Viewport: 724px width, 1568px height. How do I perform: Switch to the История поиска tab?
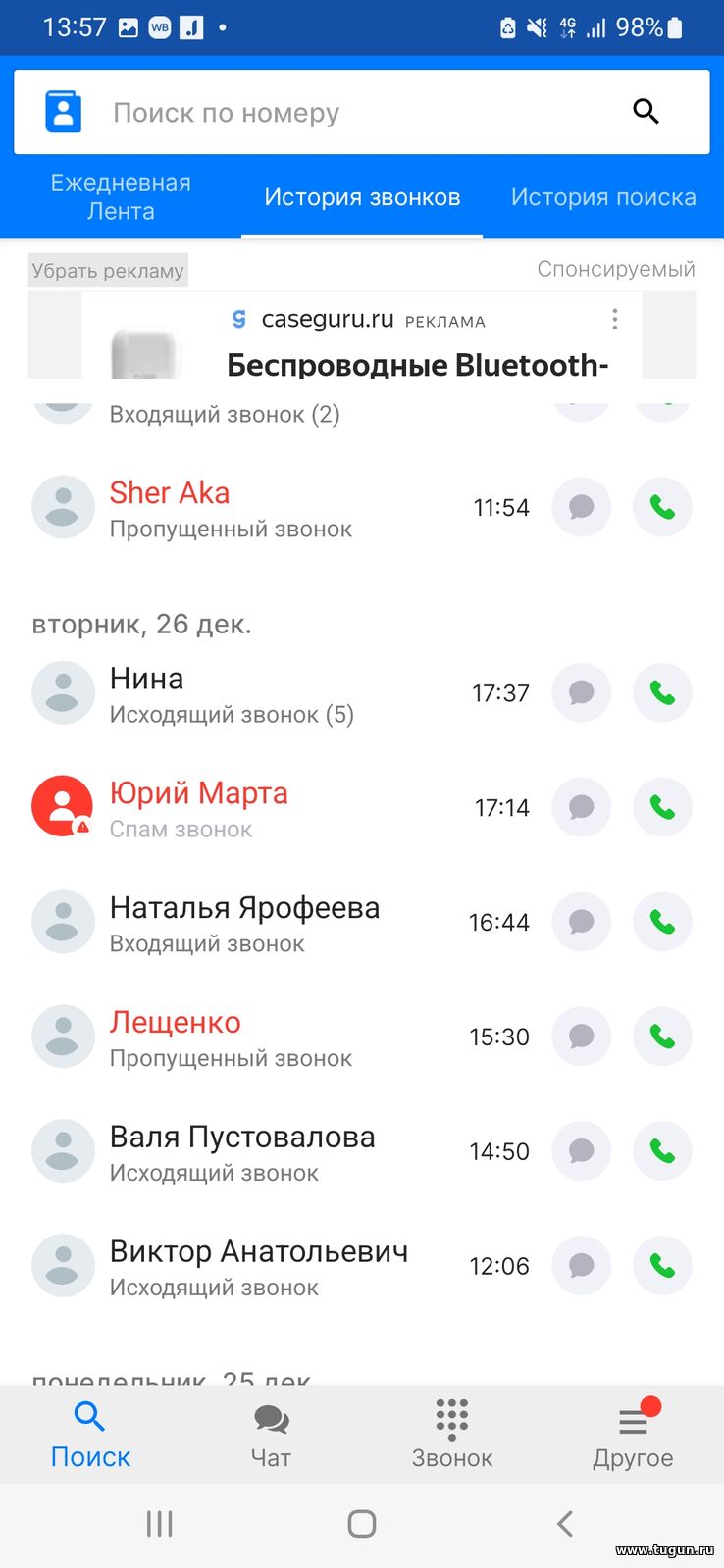click(603, 197)
